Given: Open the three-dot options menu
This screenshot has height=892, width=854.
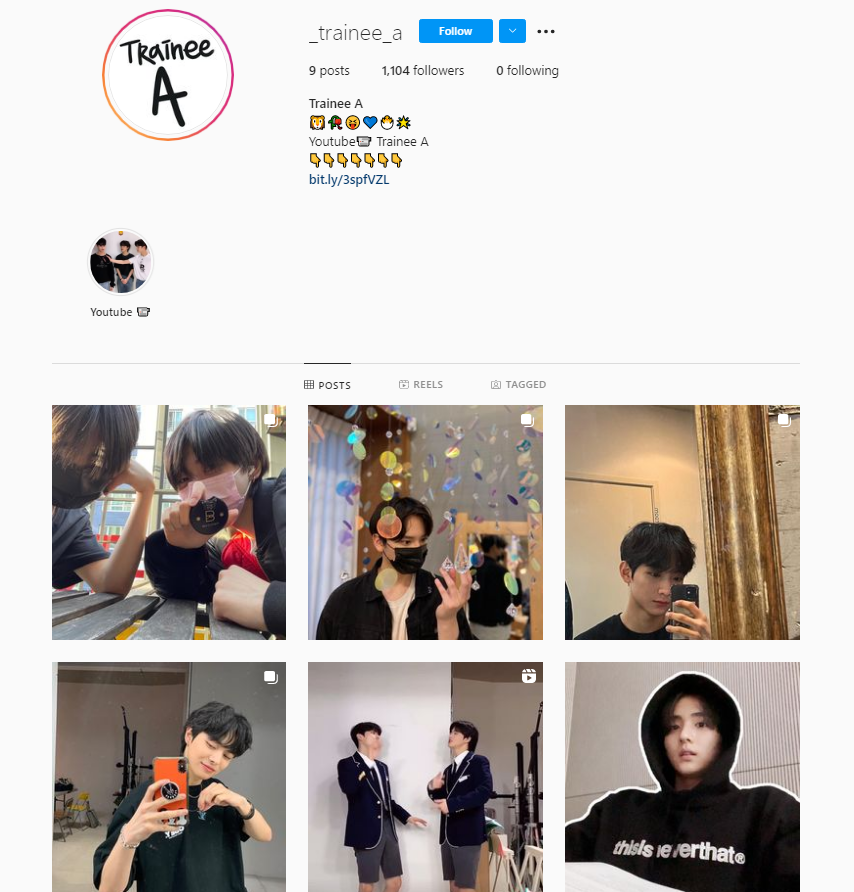Looking at the screenshot, I should (x=545, y=31).
